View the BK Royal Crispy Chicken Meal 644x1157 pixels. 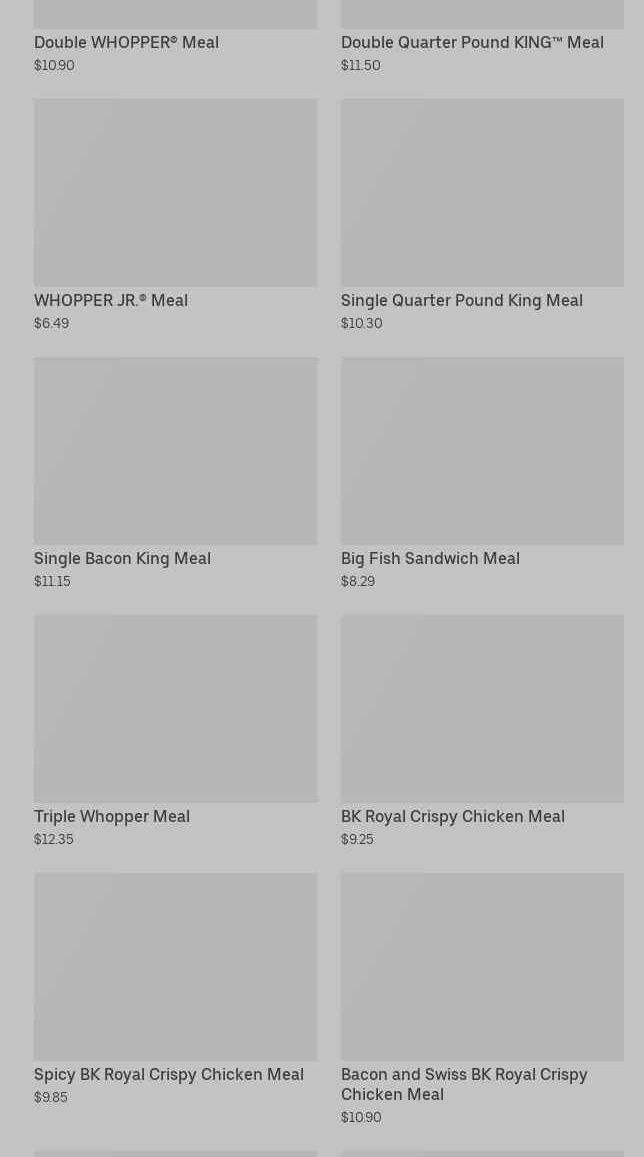click(482, 731)
